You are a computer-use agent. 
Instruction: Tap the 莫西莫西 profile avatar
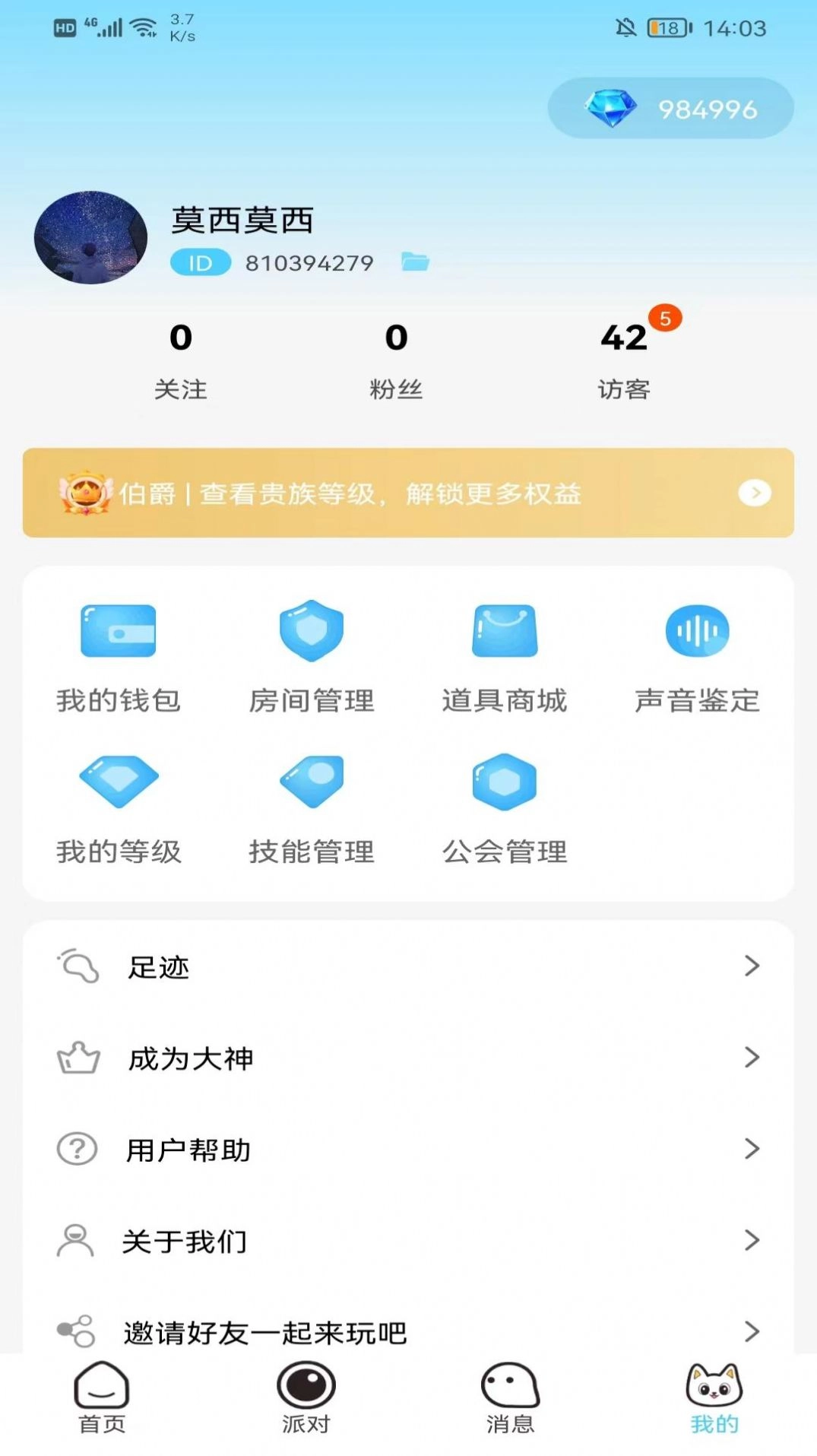[90, 239]
